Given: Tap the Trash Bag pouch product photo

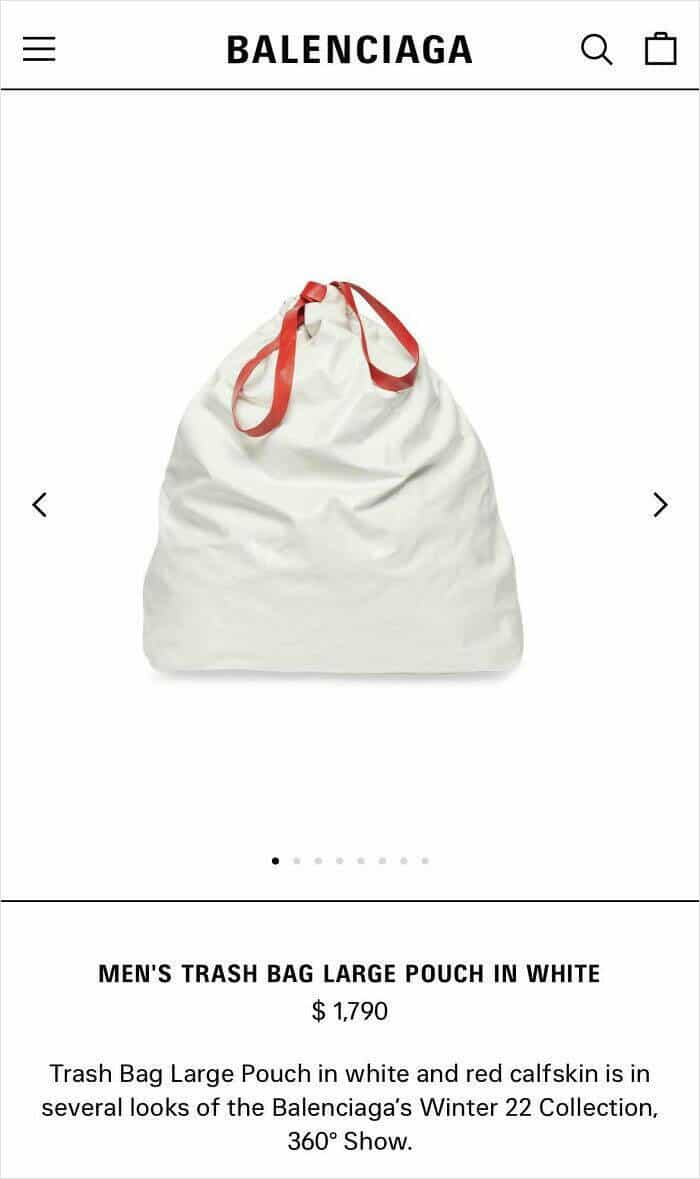Looking at the screenshot, I should (x=332, y=490).
